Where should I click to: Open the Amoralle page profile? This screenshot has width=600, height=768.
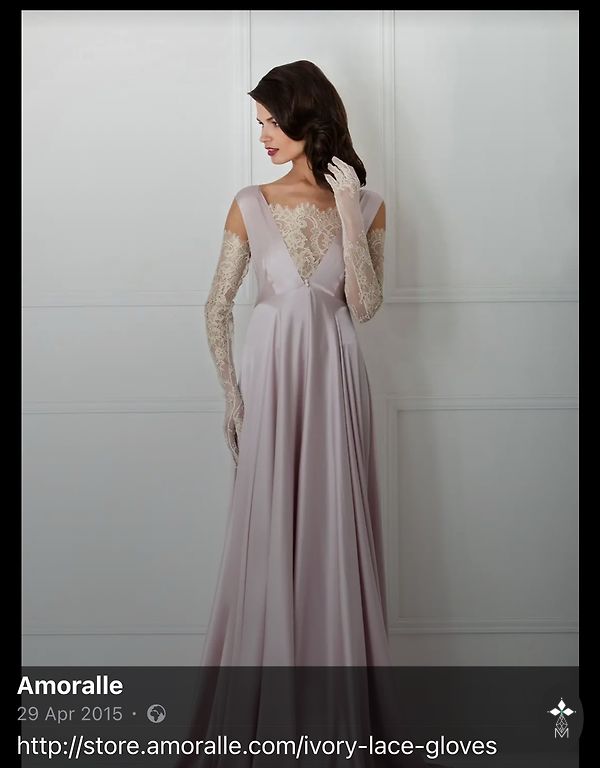70,686
